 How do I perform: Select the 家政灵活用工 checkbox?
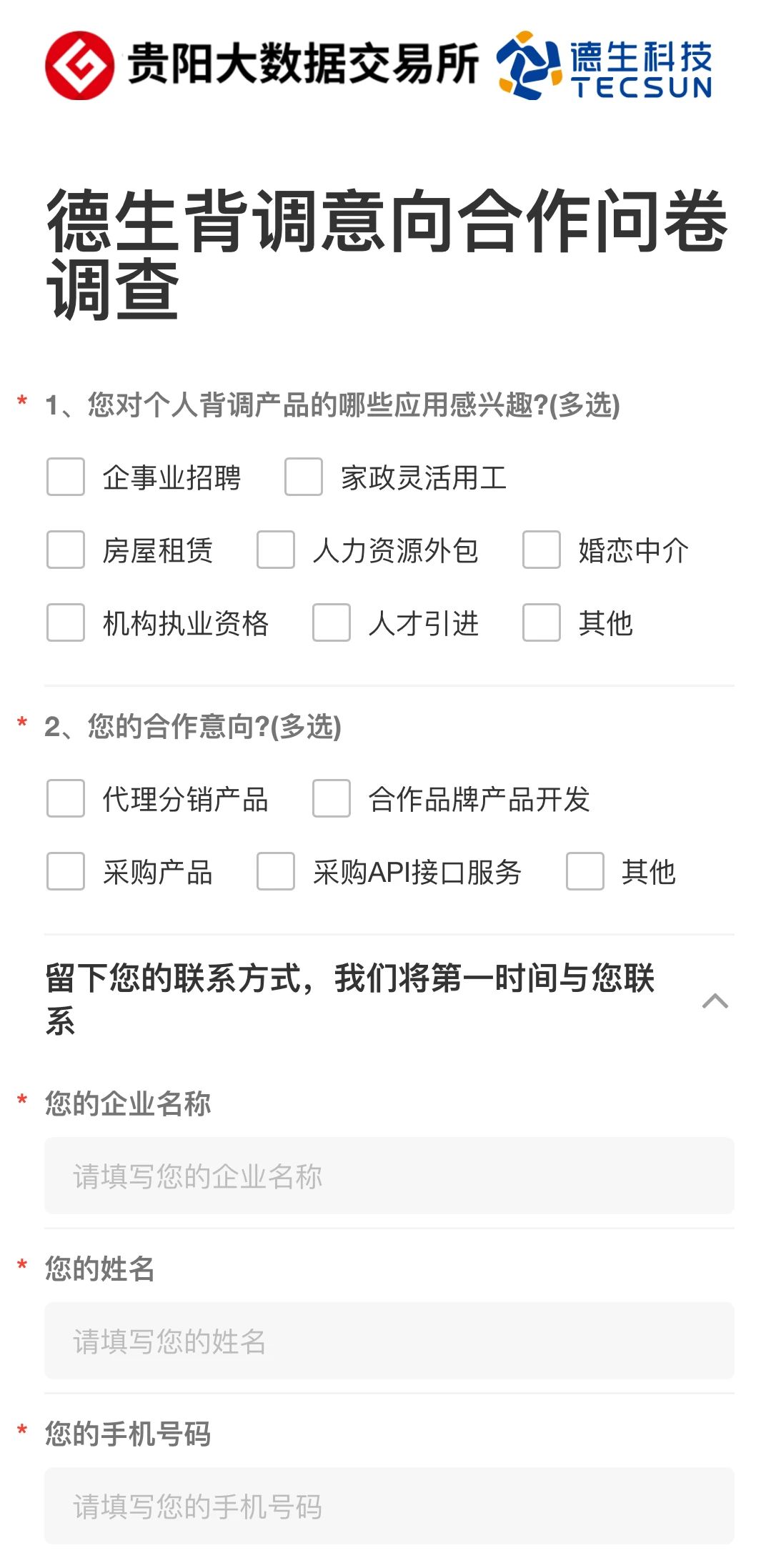[303, 477]
